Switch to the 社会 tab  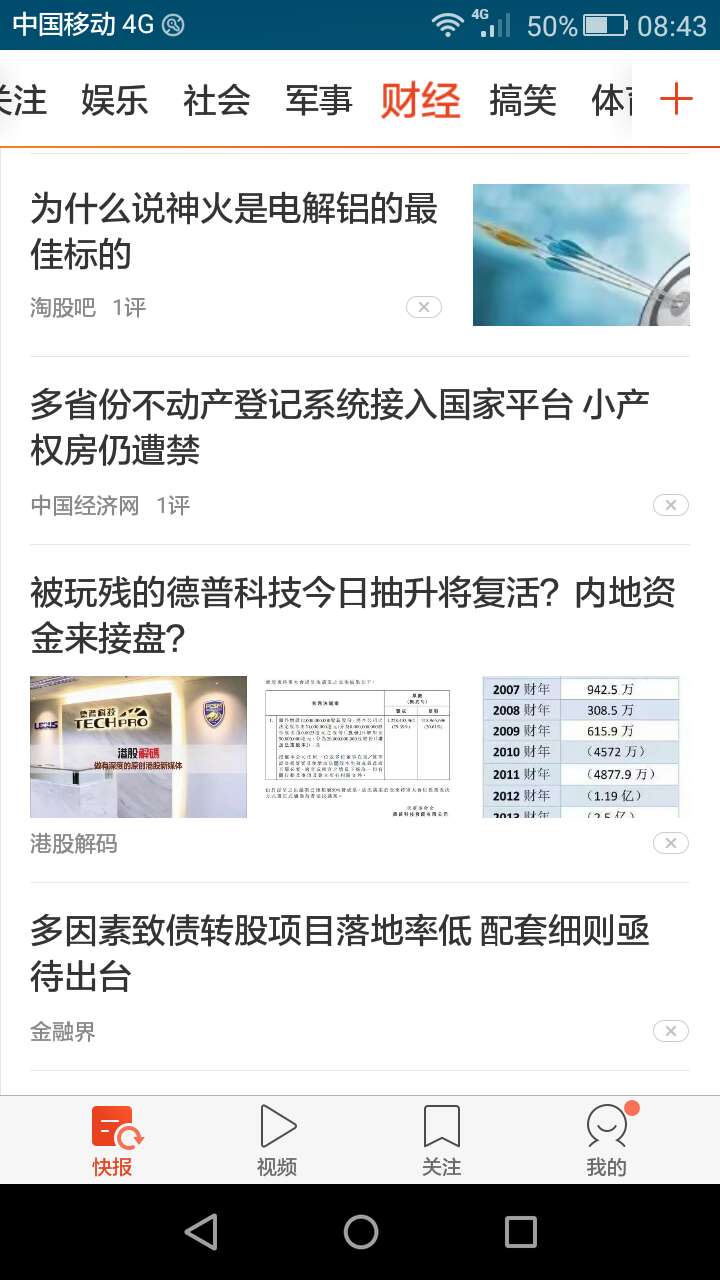pos(217,100)
